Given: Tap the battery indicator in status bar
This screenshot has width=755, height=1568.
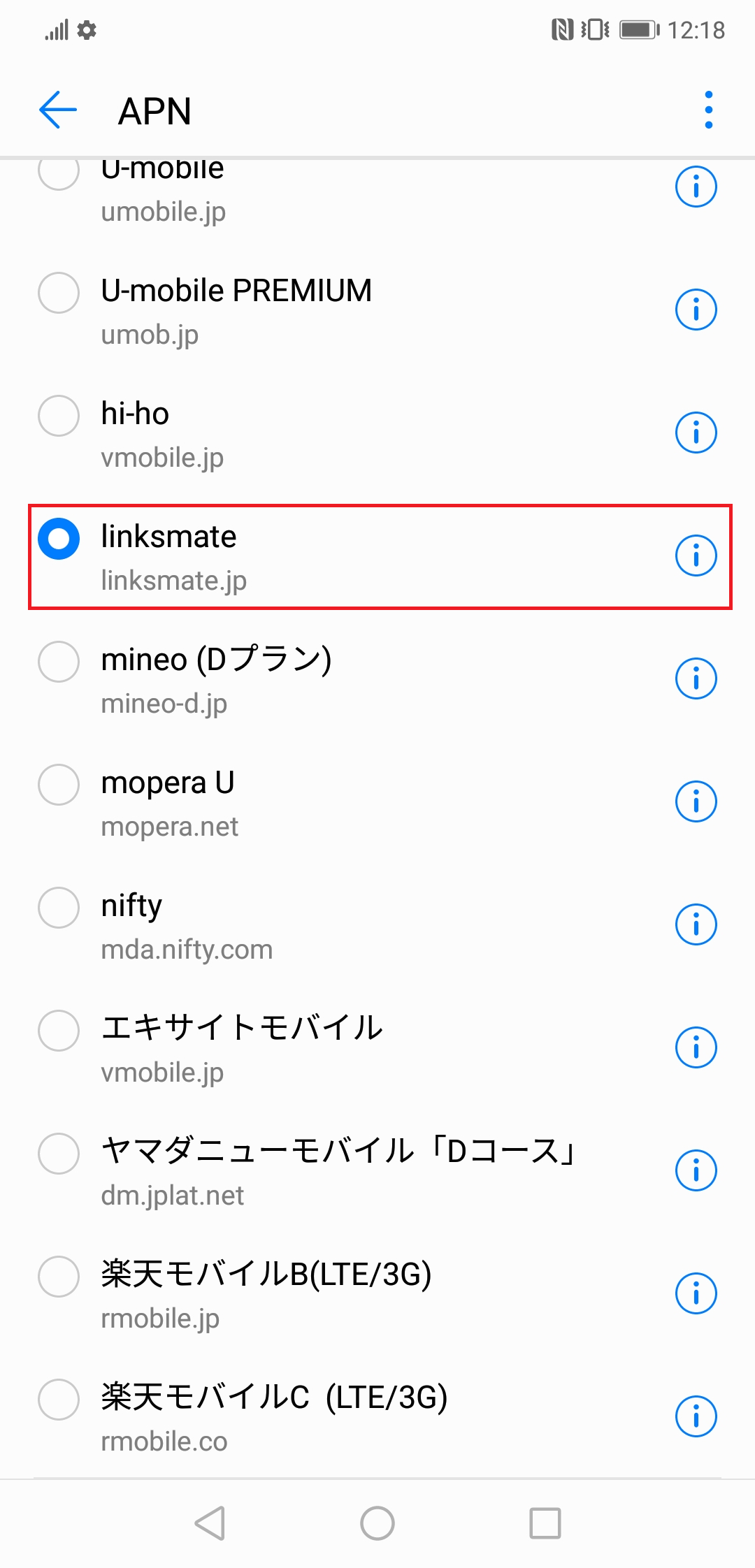Looking at the screenshot, I should pos(638,29).
